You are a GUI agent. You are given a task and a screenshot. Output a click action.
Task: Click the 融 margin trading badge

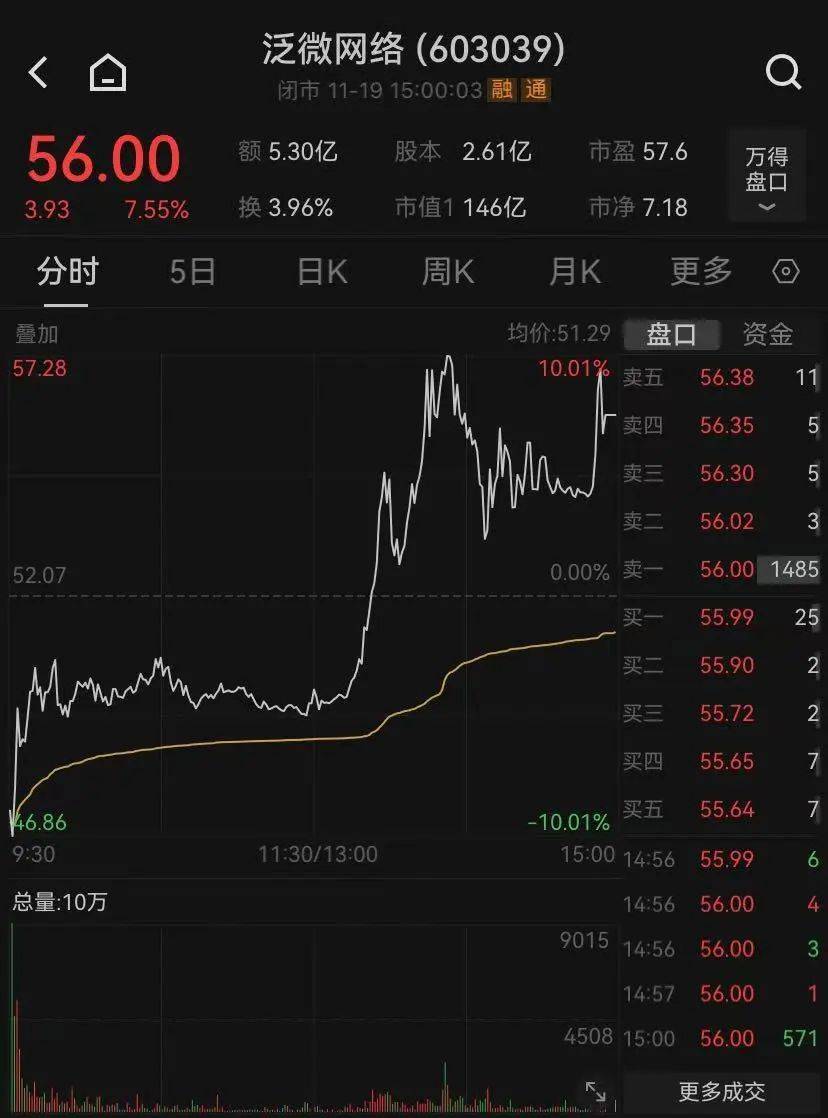503,89
